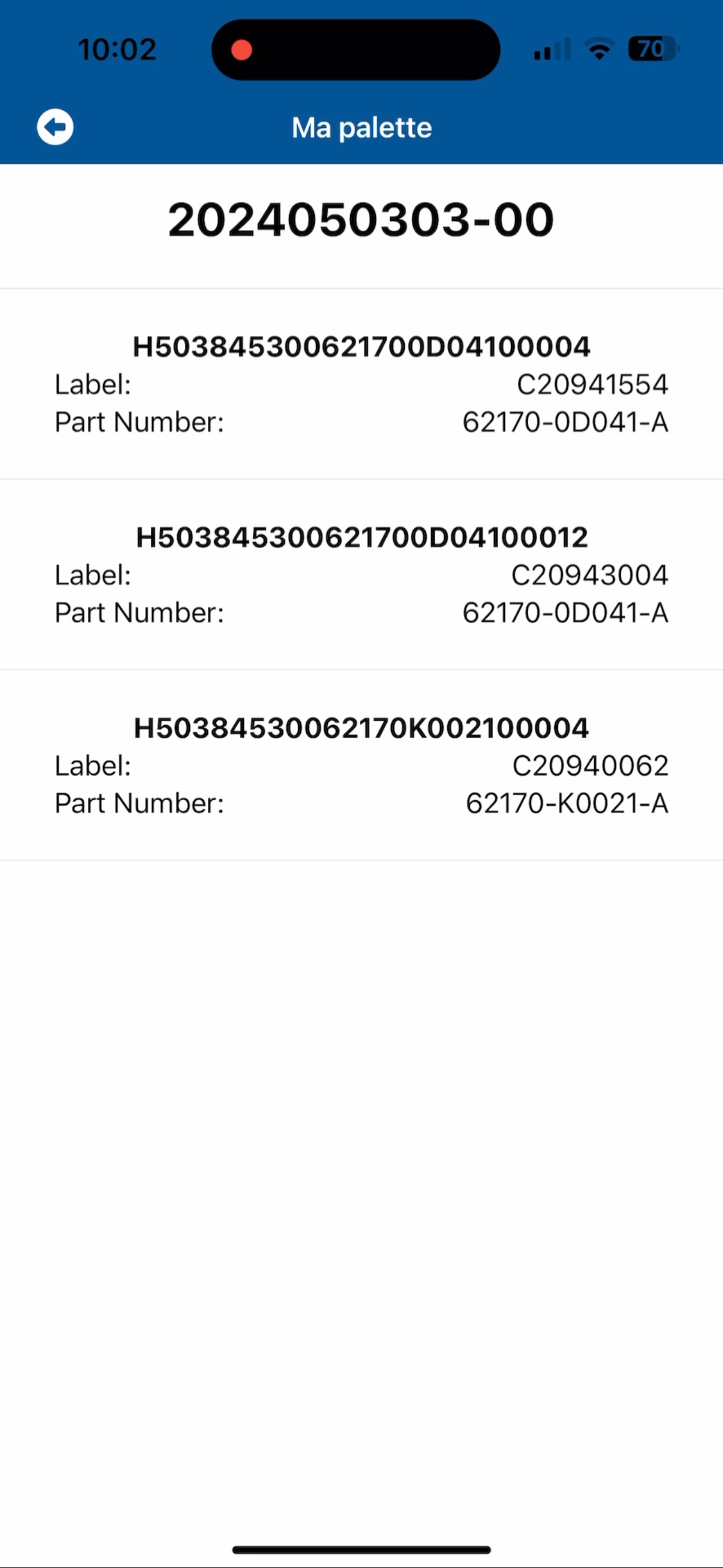Viewport: 723px width, 1568px height.
Task: Tap the Dynamic Island pill
Action: (x=358, y=48)
